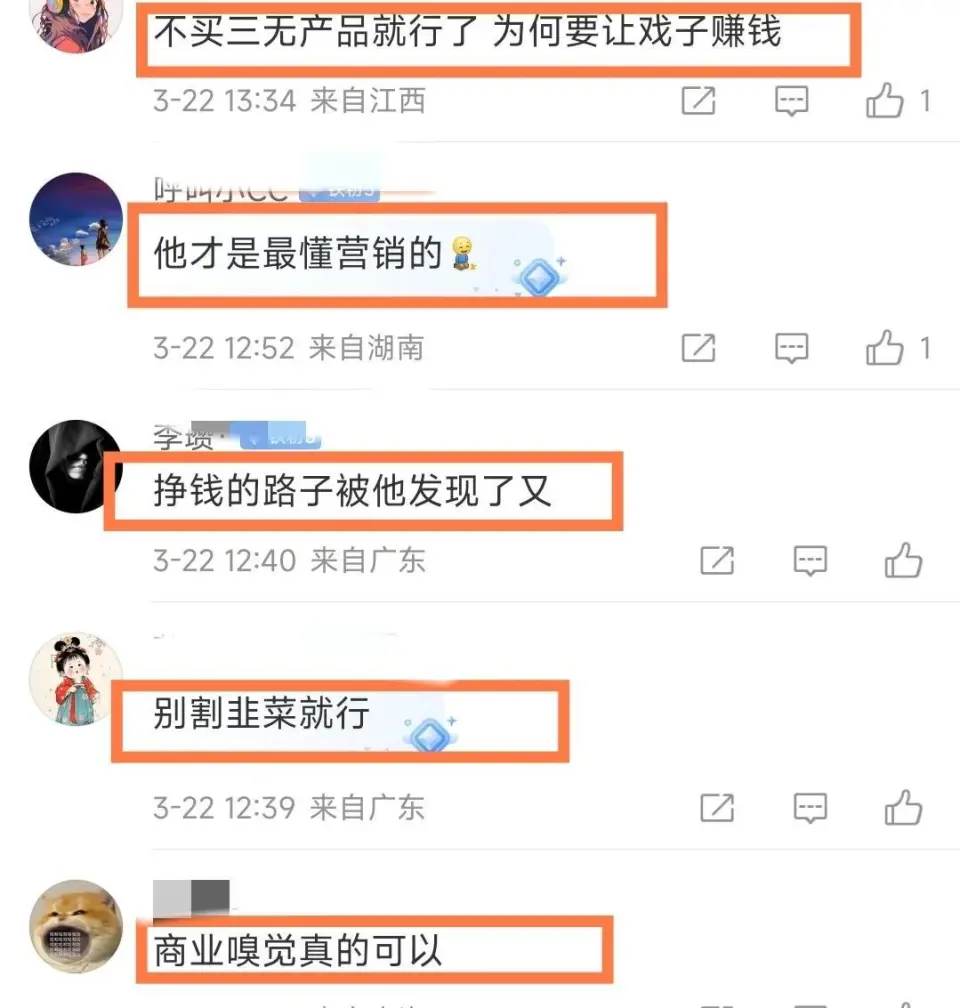Reply to the comment 别割韭菜就行
Image resolution: width=960 pixels, height=1008 pixels.
[811, 807]
